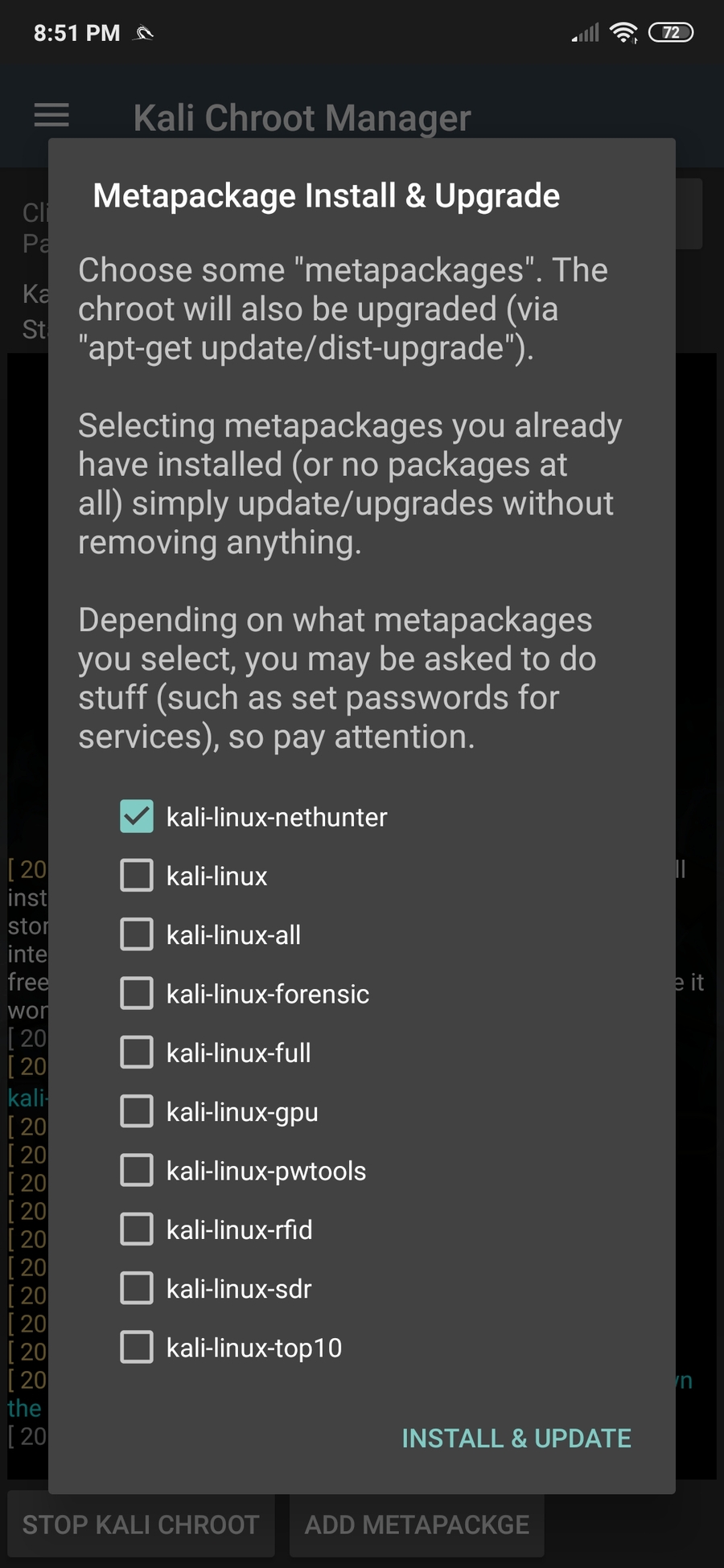This screenshot has width=724, height=1568.
Task: Check kali-linux-top10 metapackage
Action: [137, 1347]
